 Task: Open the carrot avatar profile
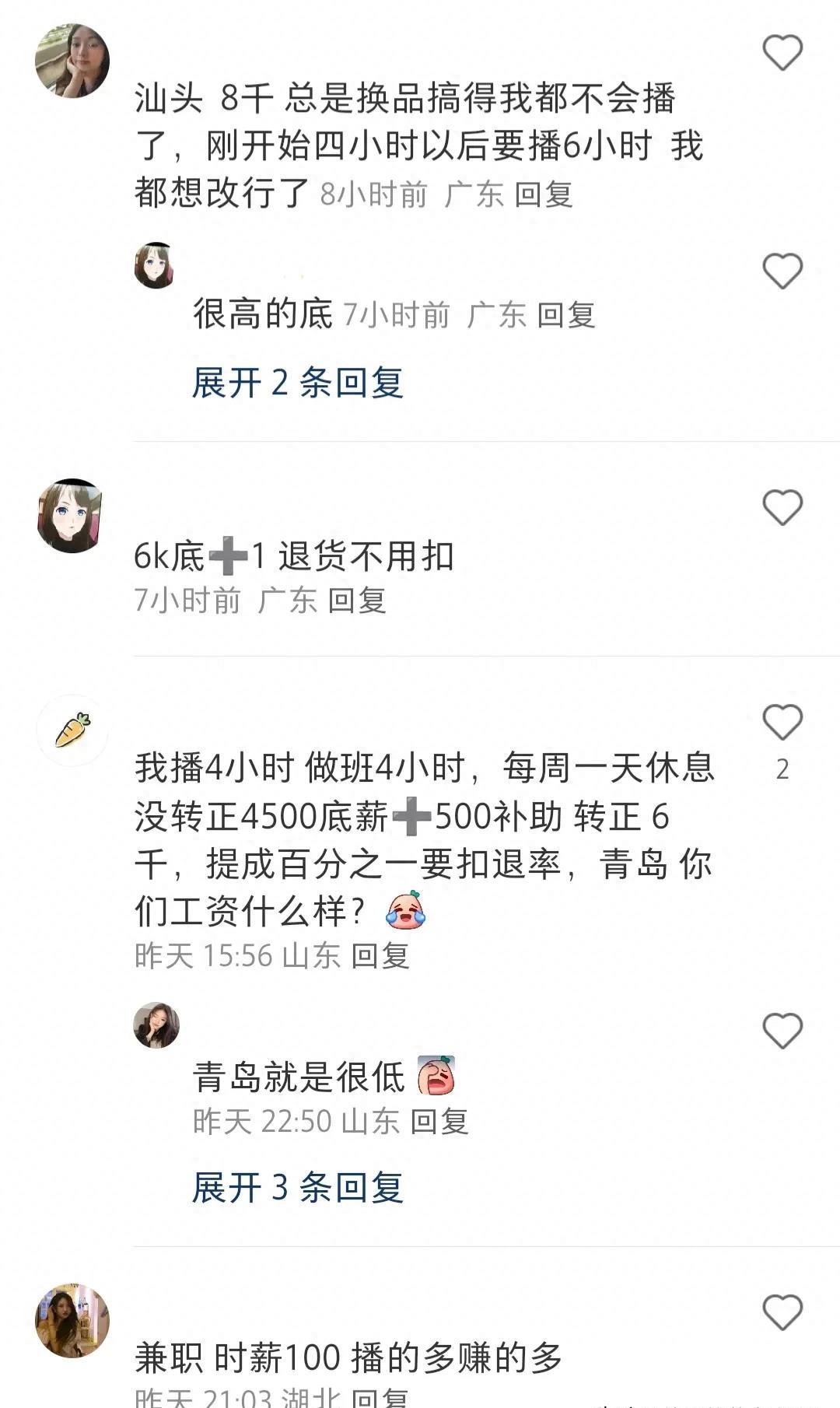pyautogui.click(x=72, y=731)
